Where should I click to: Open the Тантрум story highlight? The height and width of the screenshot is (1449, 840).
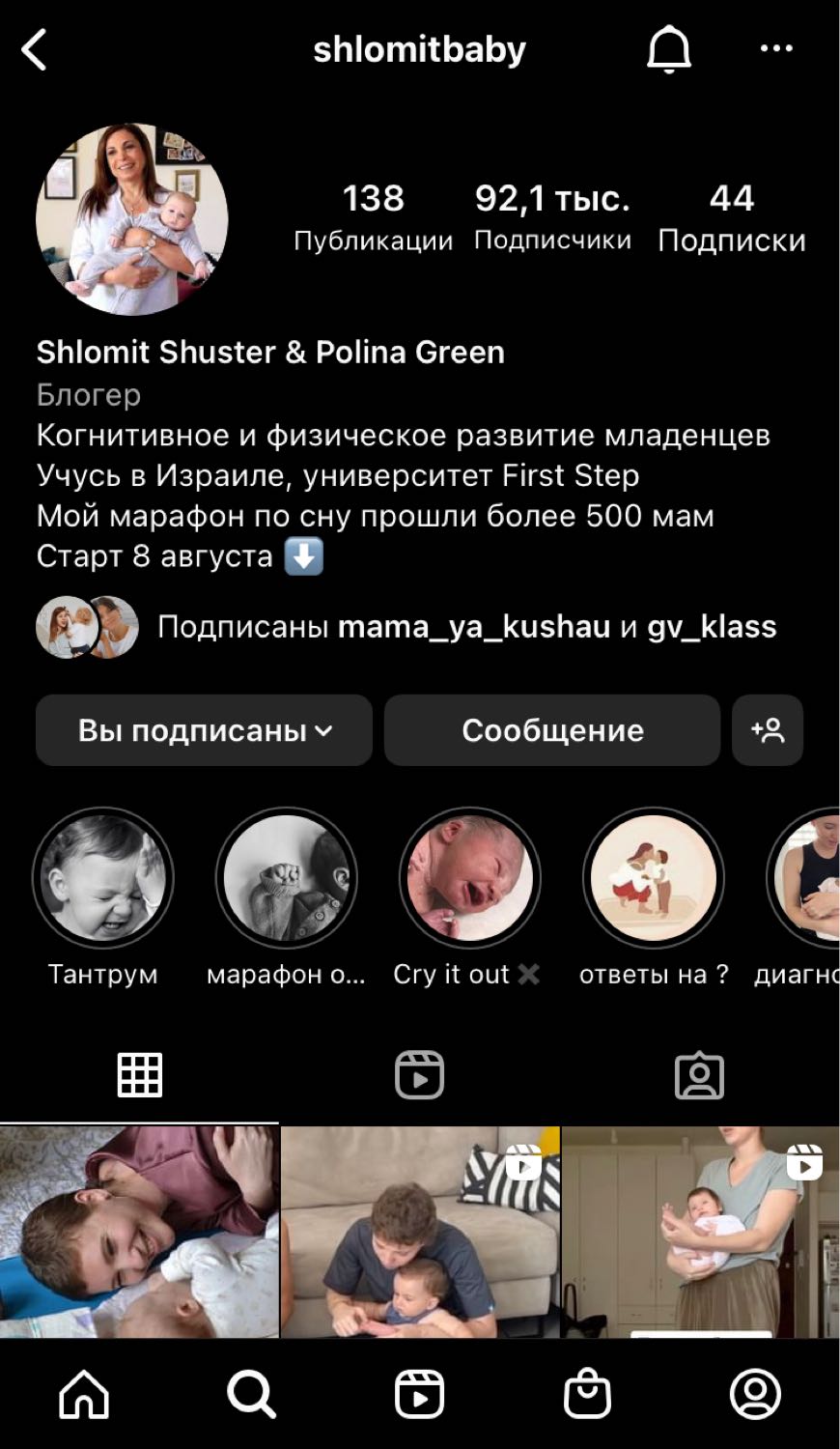pos(103,878)
